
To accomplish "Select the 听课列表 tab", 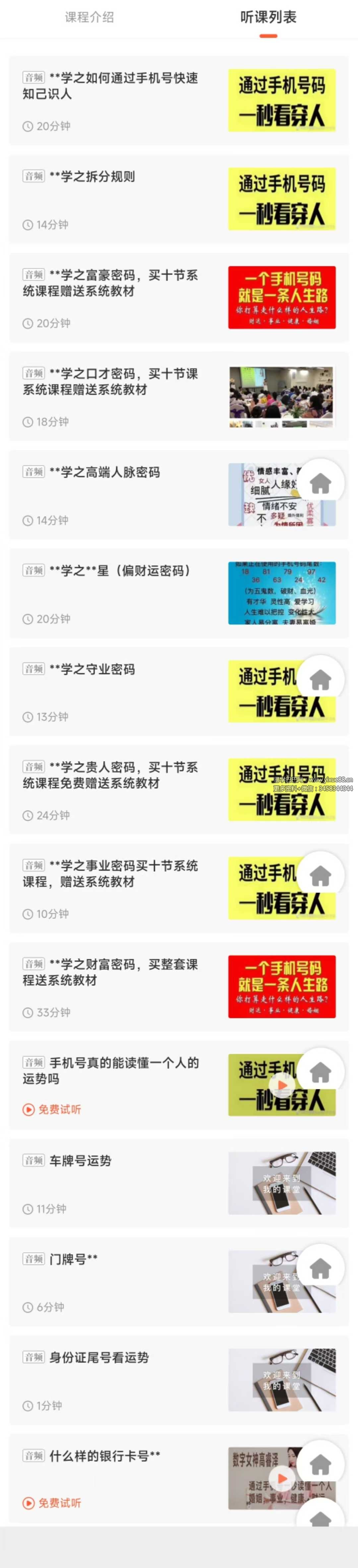I will tap(268, 17).
